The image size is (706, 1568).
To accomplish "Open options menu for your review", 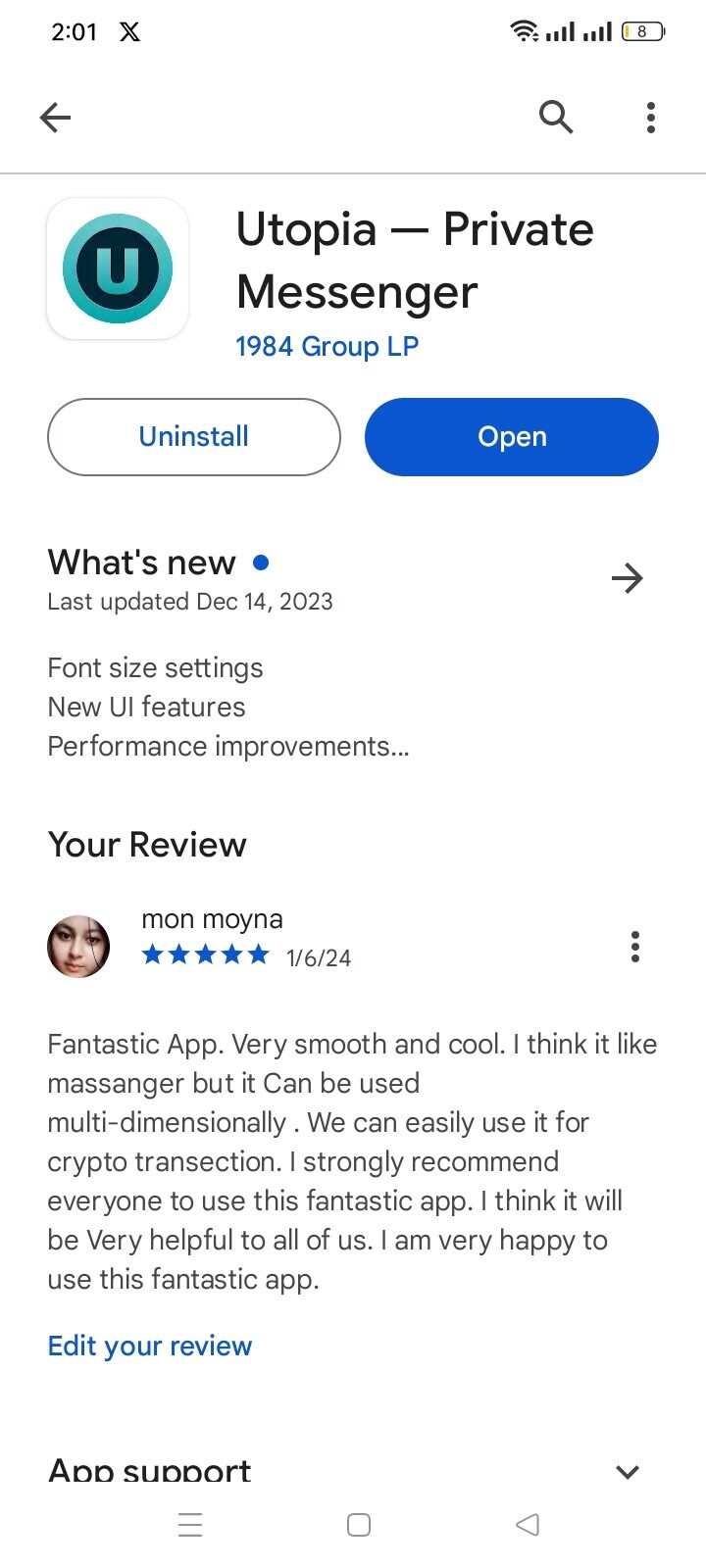I will [x=634, y=947].
